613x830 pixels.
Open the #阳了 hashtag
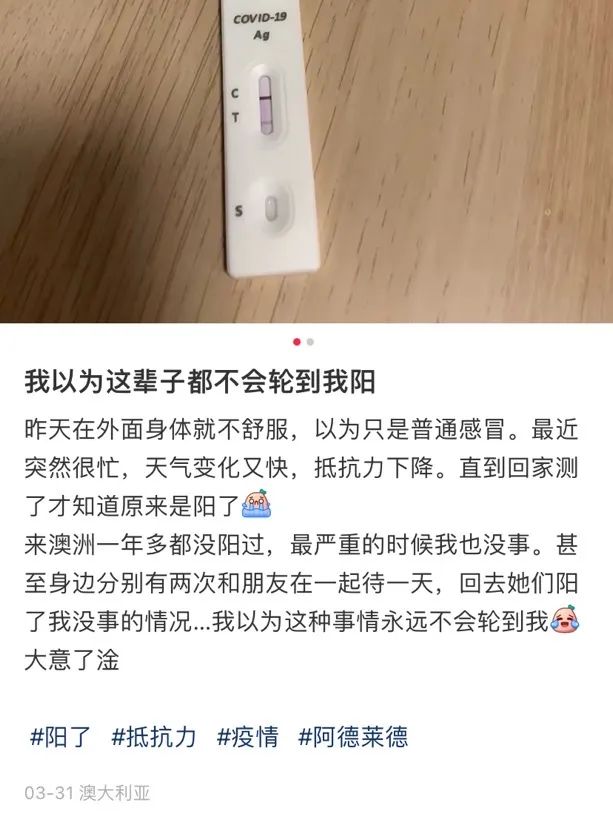point(60,738)
